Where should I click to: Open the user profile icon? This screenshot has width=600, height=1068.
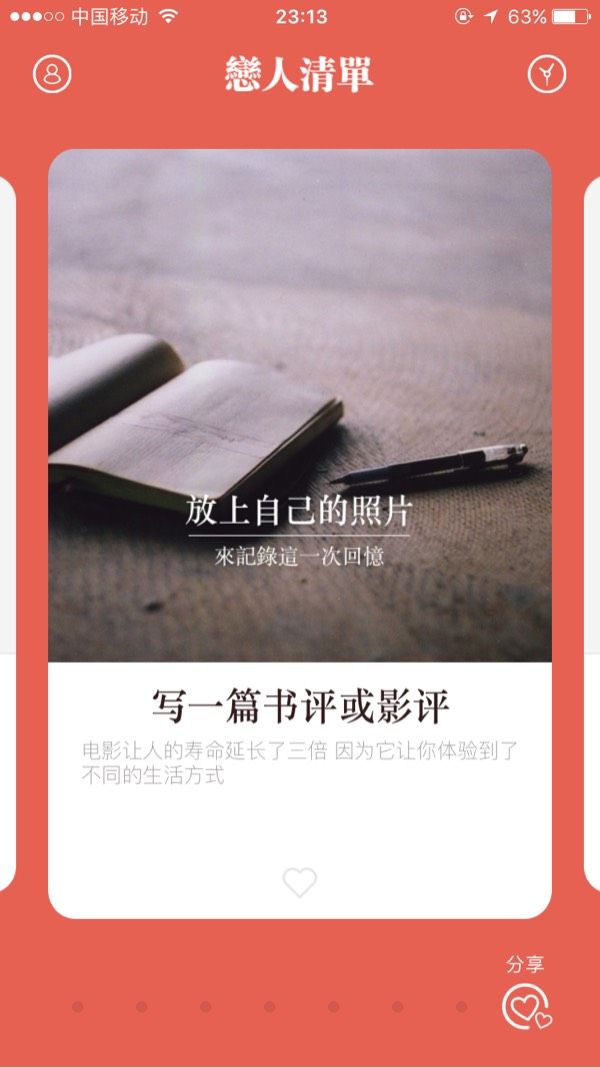pos(52,73)
